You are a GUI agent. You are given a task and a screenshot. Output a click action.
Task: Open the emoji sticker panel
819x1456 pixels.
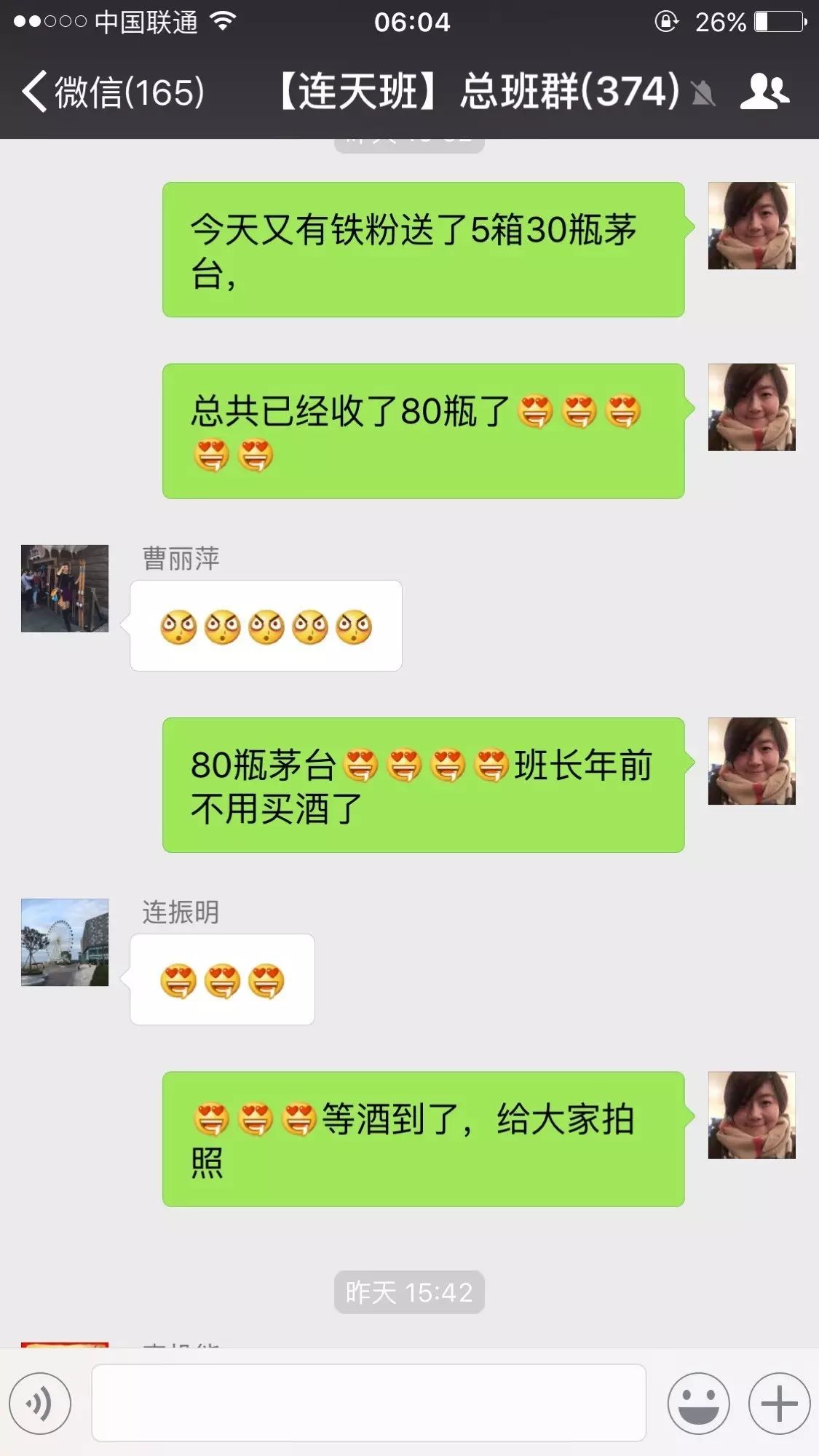pyautogui.click(x=698, y=1404)
